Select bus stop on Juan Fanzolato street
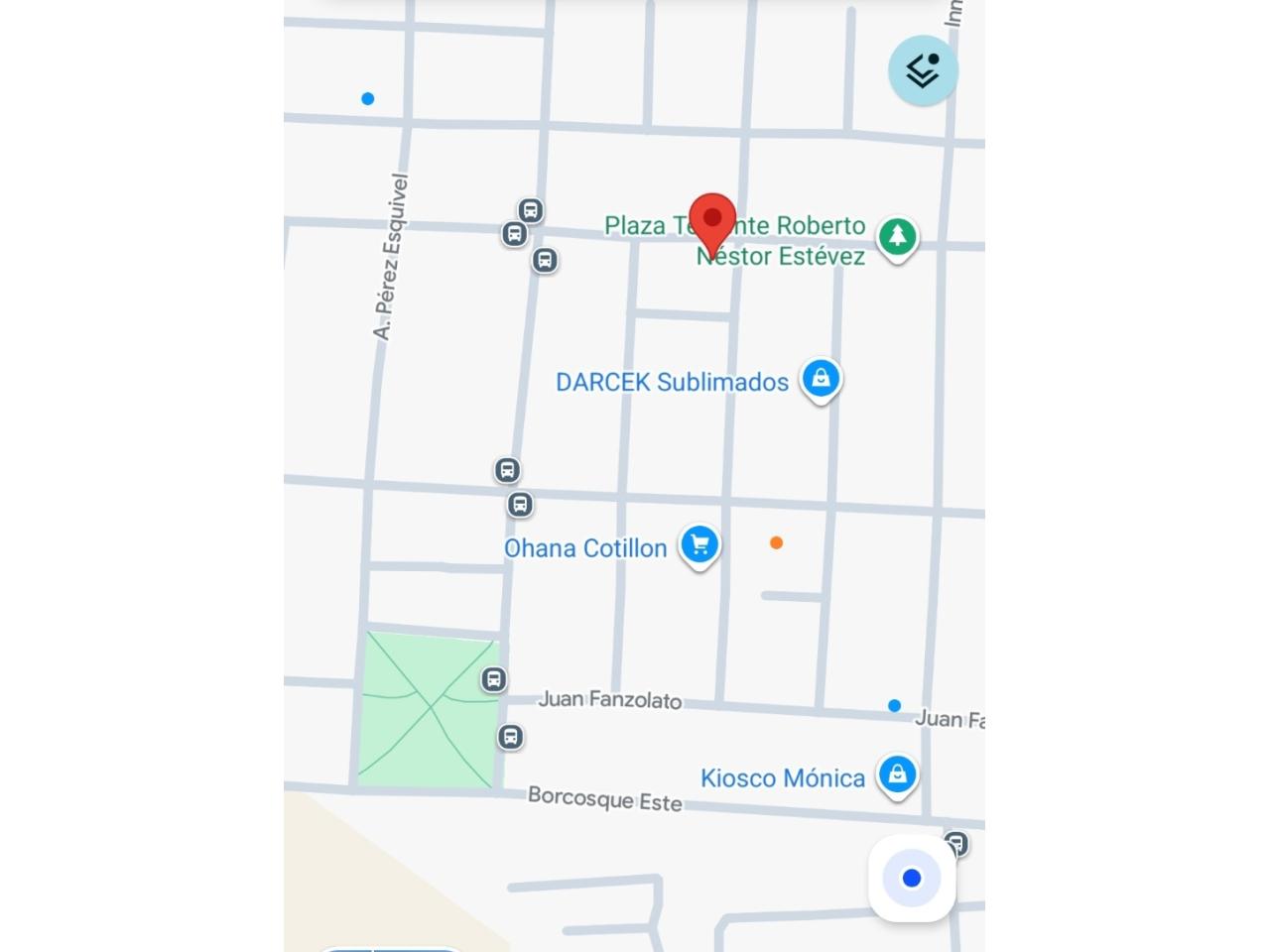The width and height of the screenshot is (1270, 952). click(493, 679)
